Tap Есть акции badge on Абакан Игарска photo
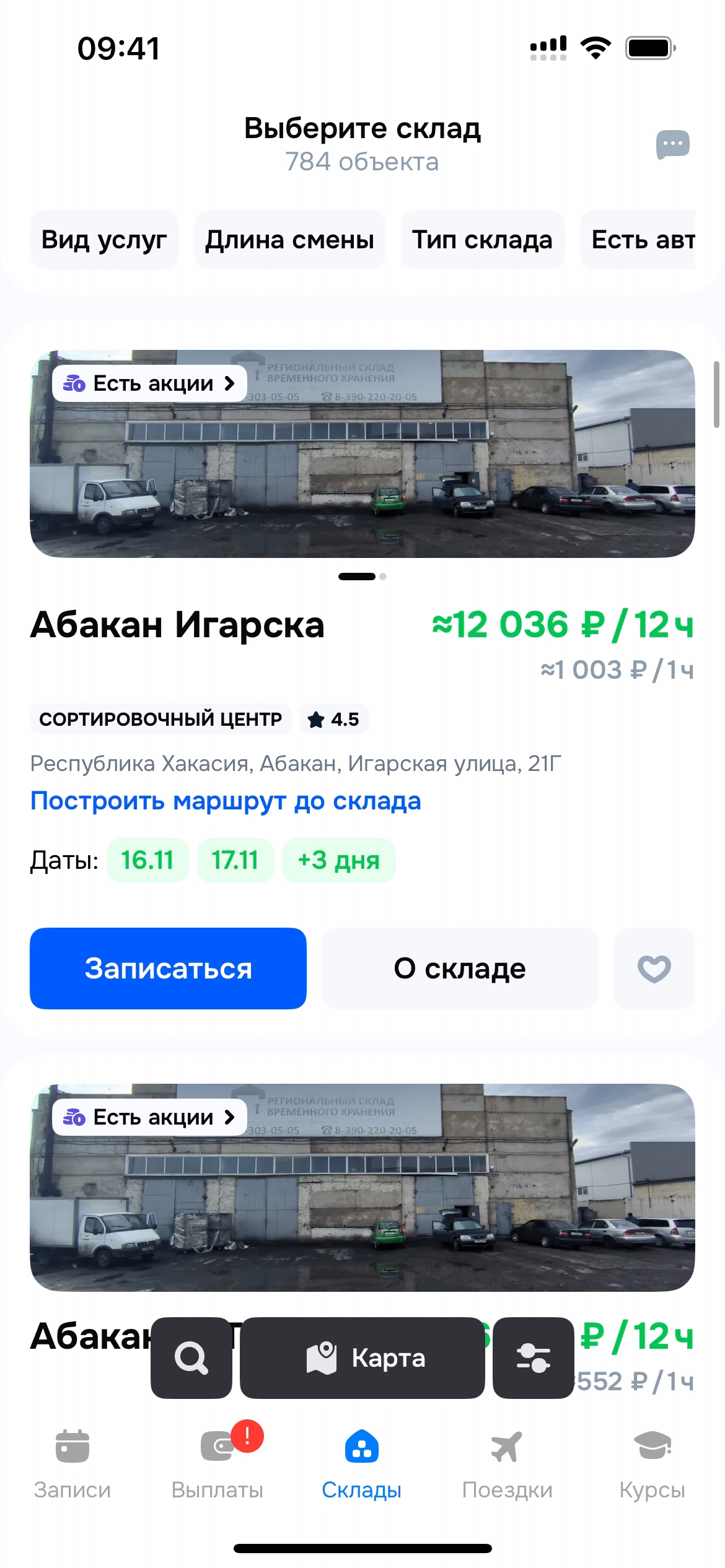The image size is (725, 1568). [149, 384]
